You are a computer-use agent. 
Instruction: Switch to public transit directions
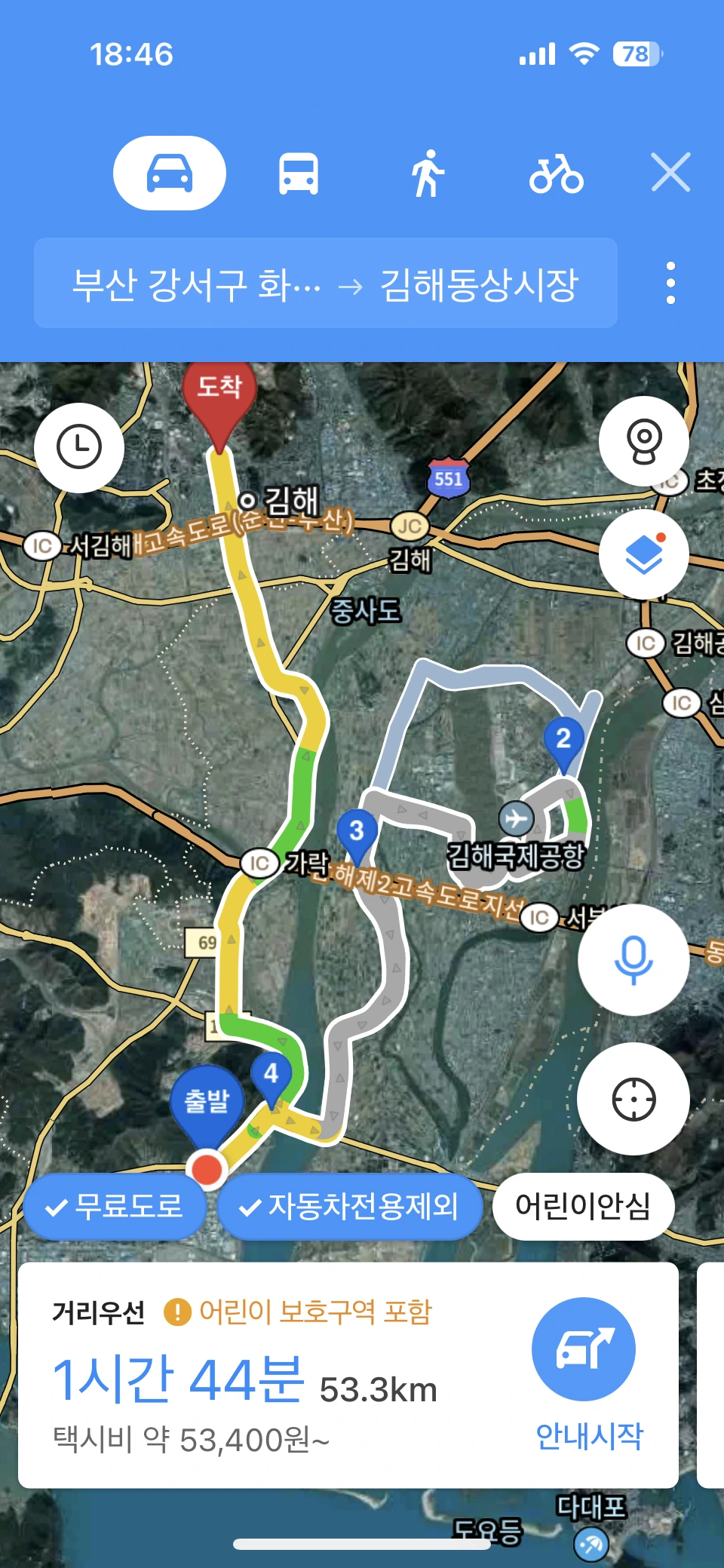point(299,173)
